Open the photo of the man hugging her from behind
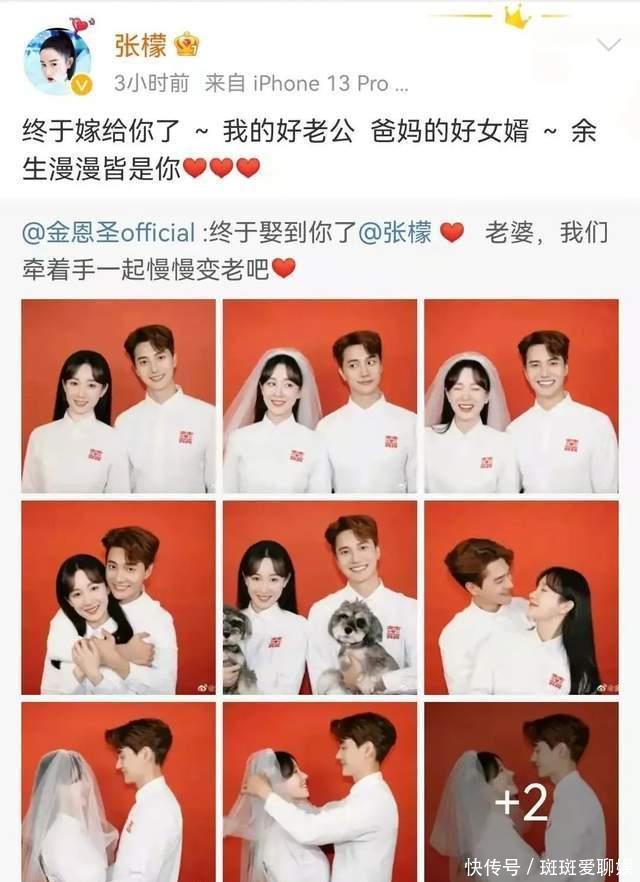 pos(118,597)
